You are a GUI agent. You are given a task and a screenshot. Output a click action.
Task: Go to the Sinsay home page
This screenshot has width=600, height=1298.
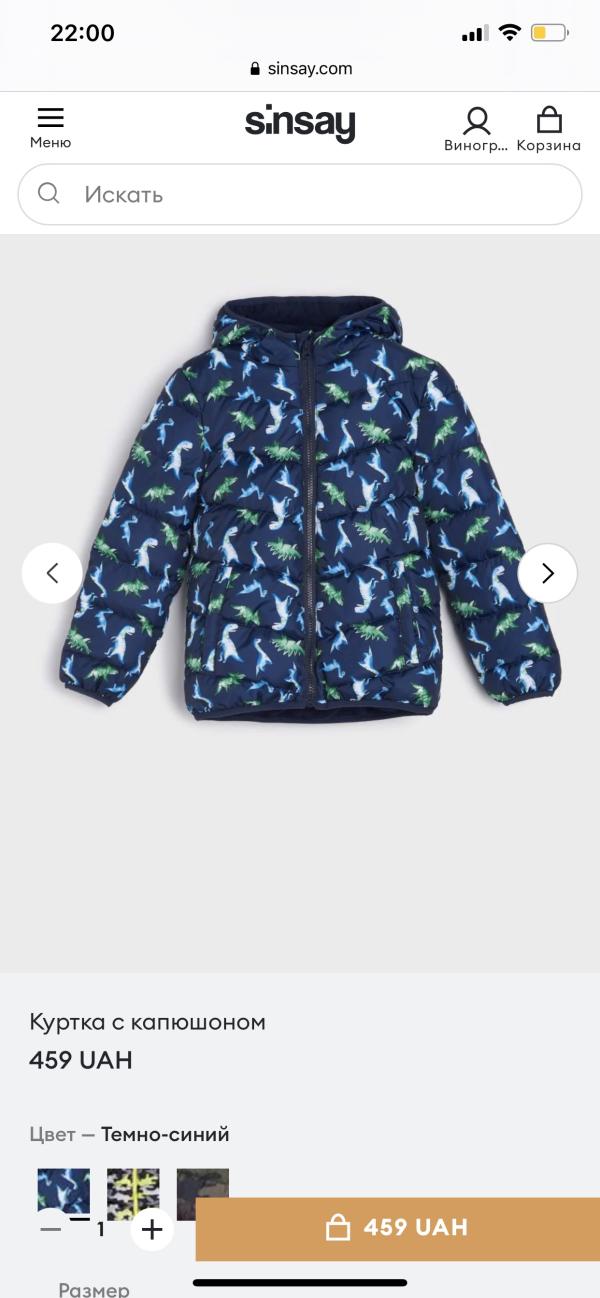pos(300,125)
